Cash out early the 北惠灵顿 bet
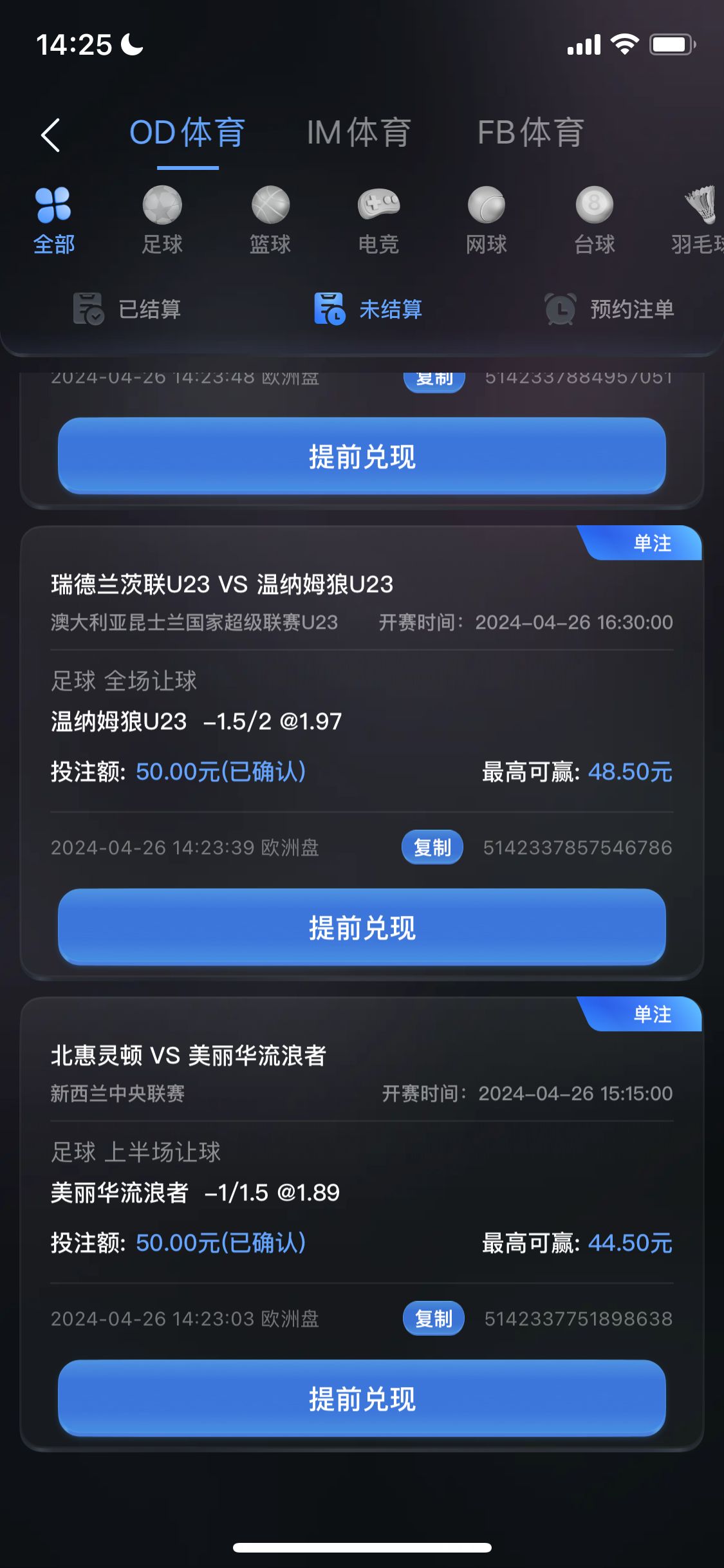The image size is (724, 1568). (x=362, y=1398)
